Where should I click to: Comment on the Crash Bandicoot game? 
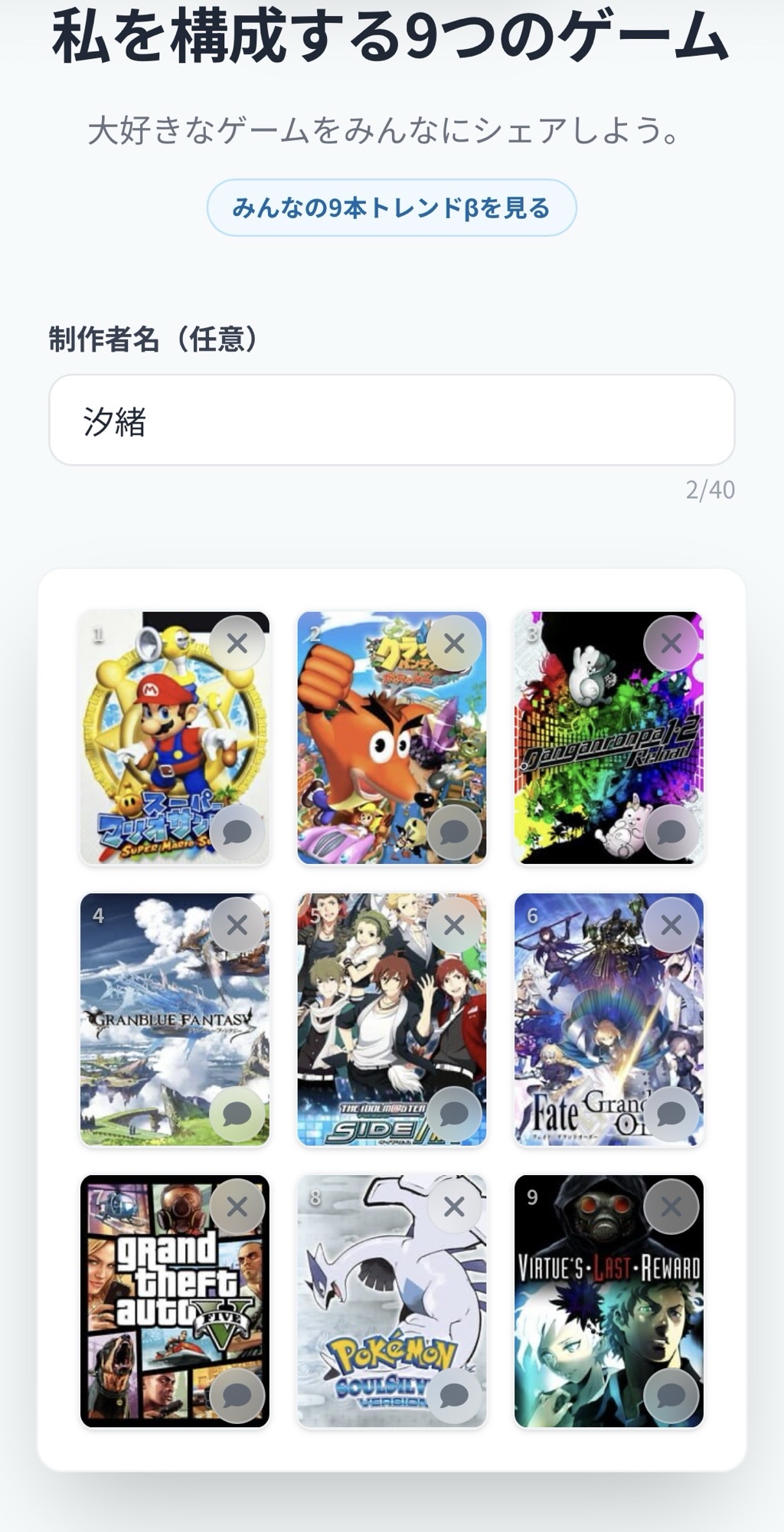point(454,832)
